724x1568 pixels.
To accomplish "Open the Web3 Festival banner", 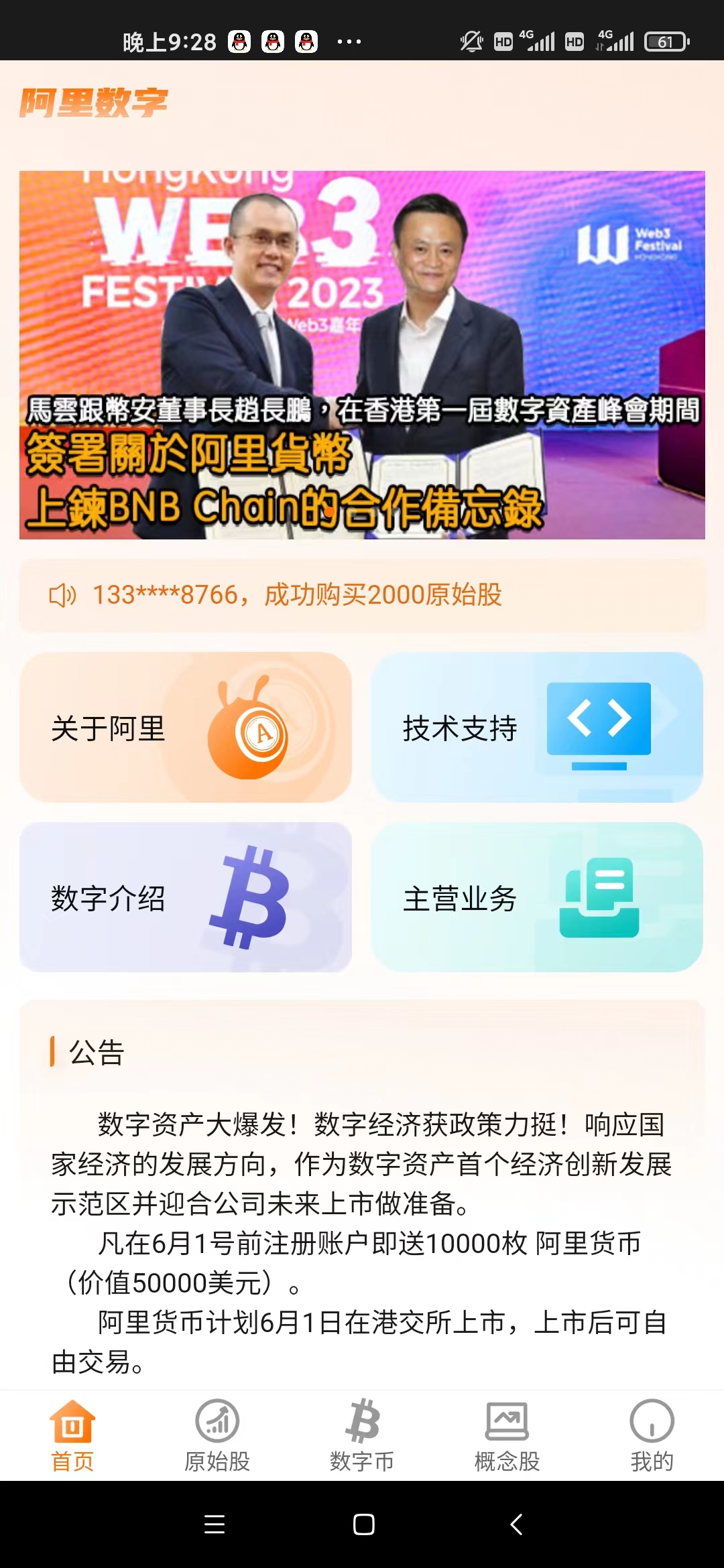I will [362, 355].
